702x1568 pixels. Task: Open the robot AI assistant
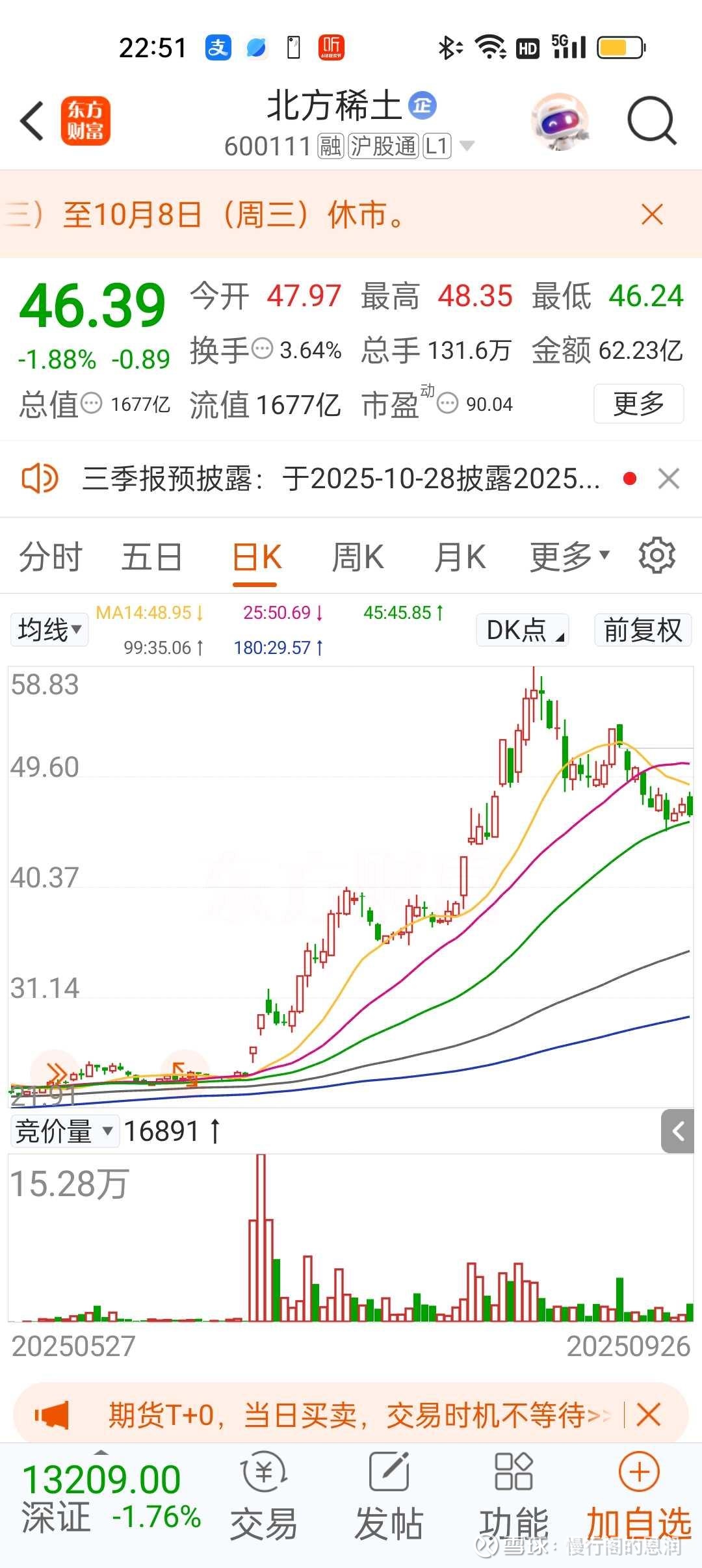tap(559, 122)
